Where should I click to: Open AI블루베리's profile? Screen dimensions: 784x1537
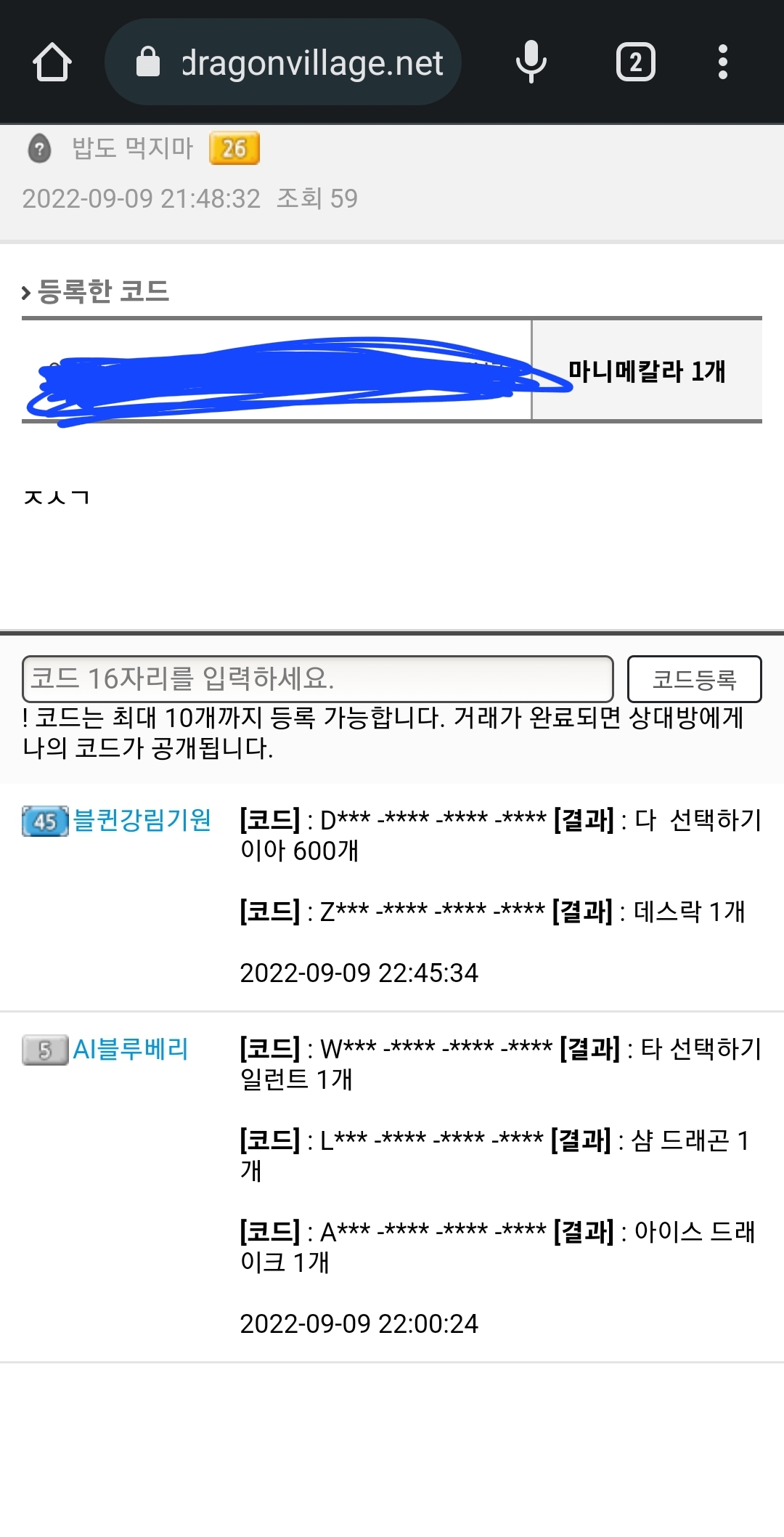(x=131, y=1050)
